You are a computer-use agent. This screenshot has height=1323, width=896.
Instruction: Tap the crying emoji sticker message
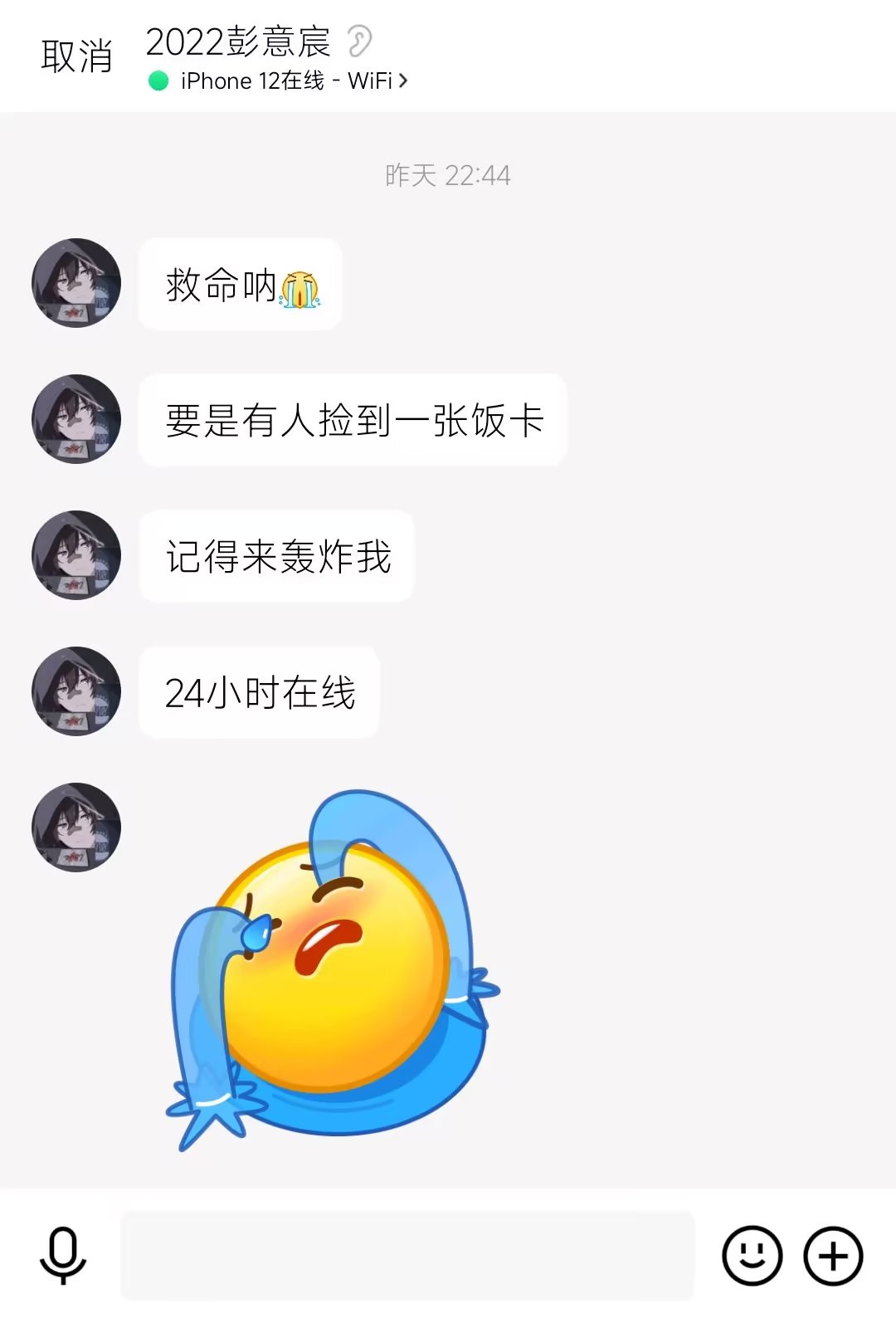332,967
